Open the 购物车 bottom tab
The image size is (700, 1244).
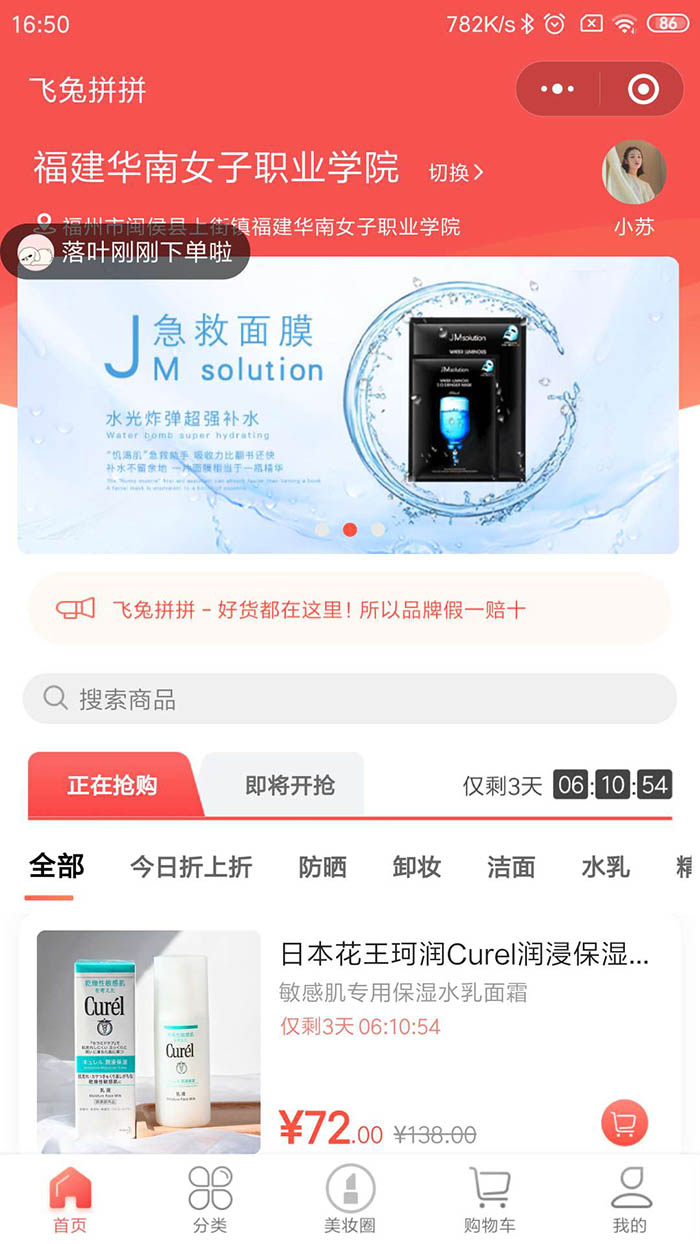point(489,1199)
